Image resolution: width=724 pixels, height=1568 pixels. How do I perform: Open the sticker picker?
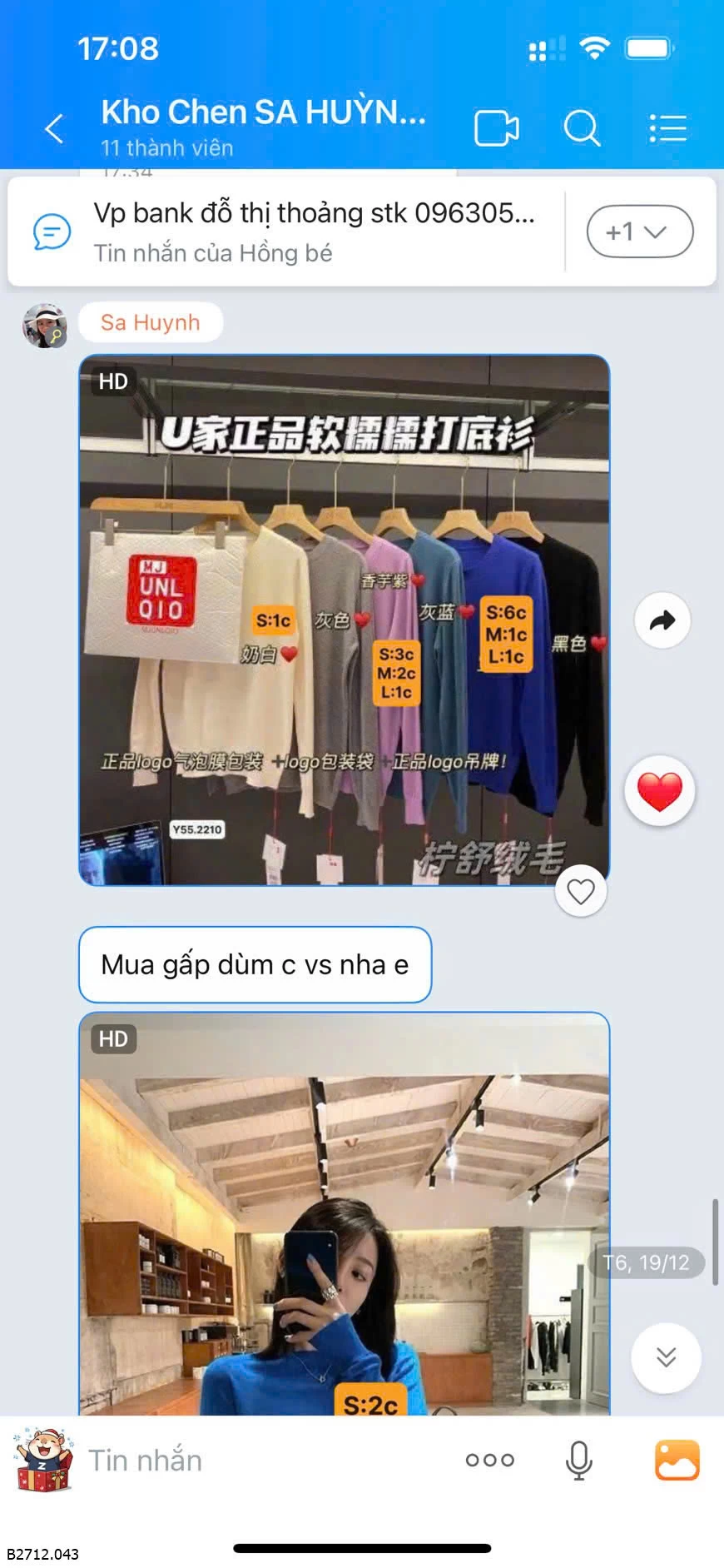[42, 1460]
